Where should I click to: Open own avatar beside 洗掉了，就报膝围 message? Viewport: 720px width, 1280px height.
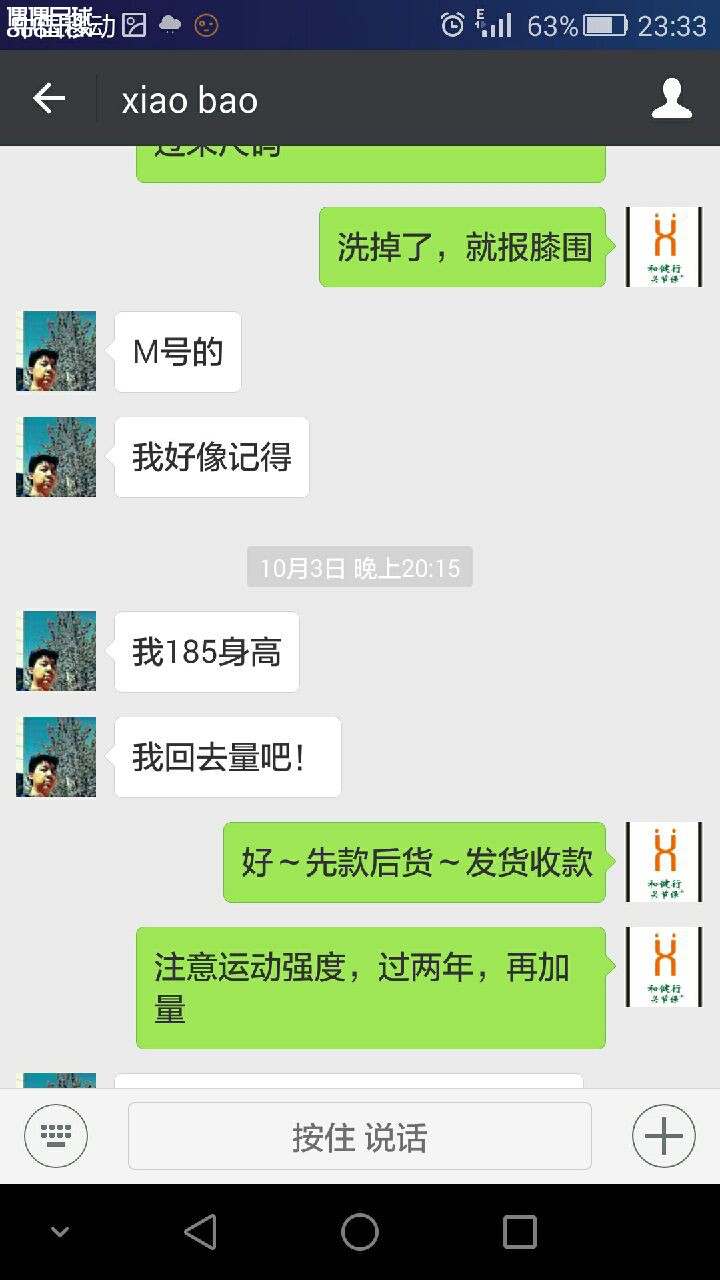point(664,247)
